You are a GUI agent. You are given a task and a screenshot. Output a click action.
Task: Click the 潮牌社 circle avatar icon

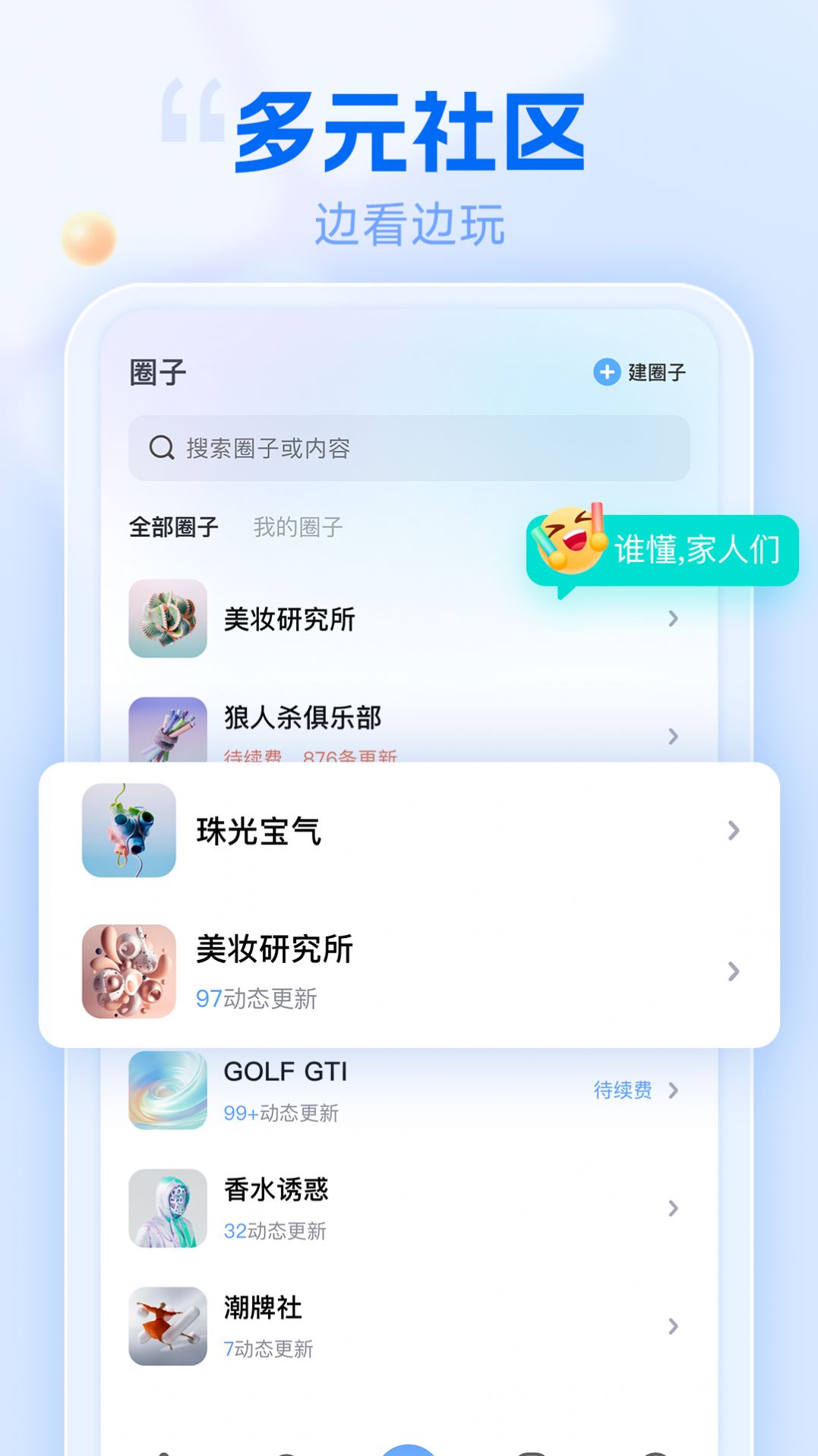pos(168,1326)
